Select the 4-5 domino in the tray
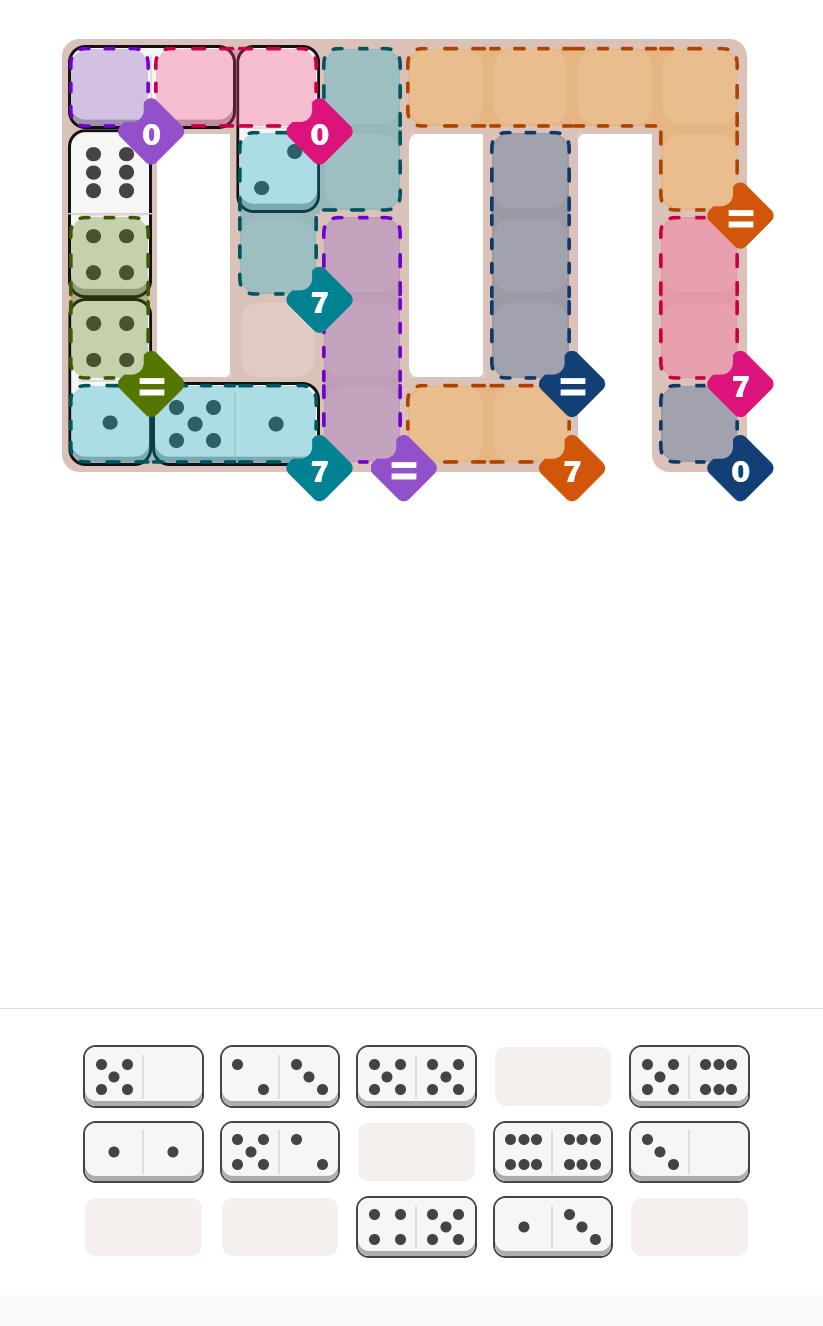The image size is (823, 1326). (416, 1226)
